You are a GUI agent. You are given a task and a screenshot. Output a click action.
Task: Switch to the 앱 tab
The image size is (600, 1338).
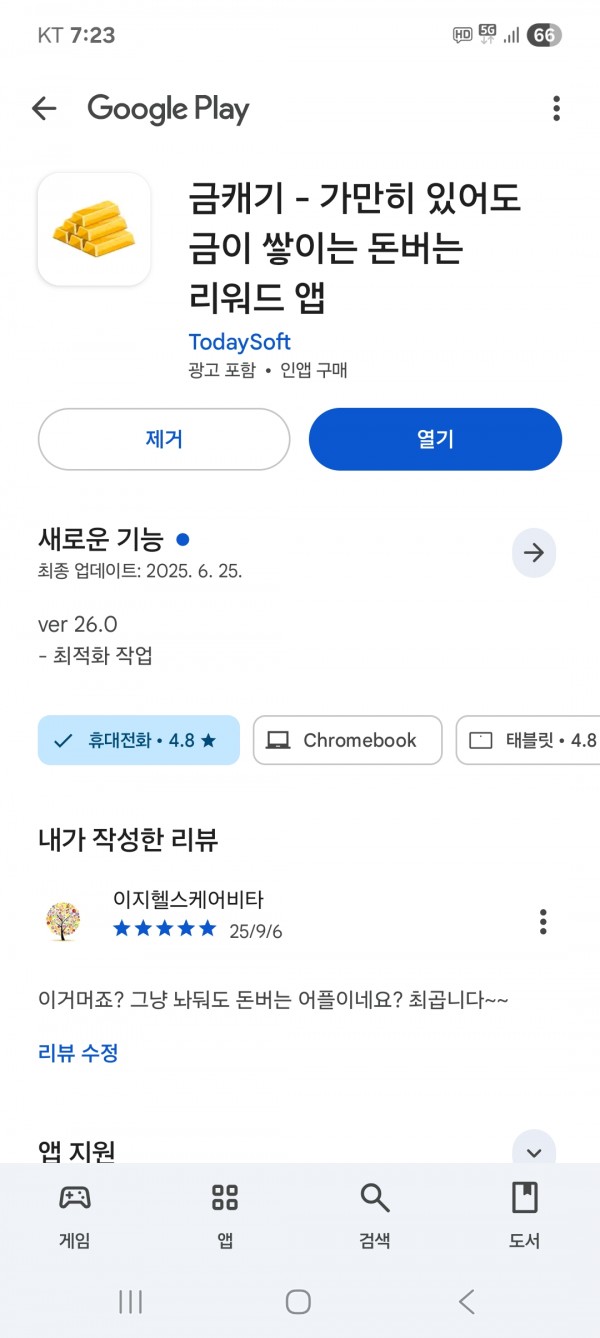point(225,1214)
